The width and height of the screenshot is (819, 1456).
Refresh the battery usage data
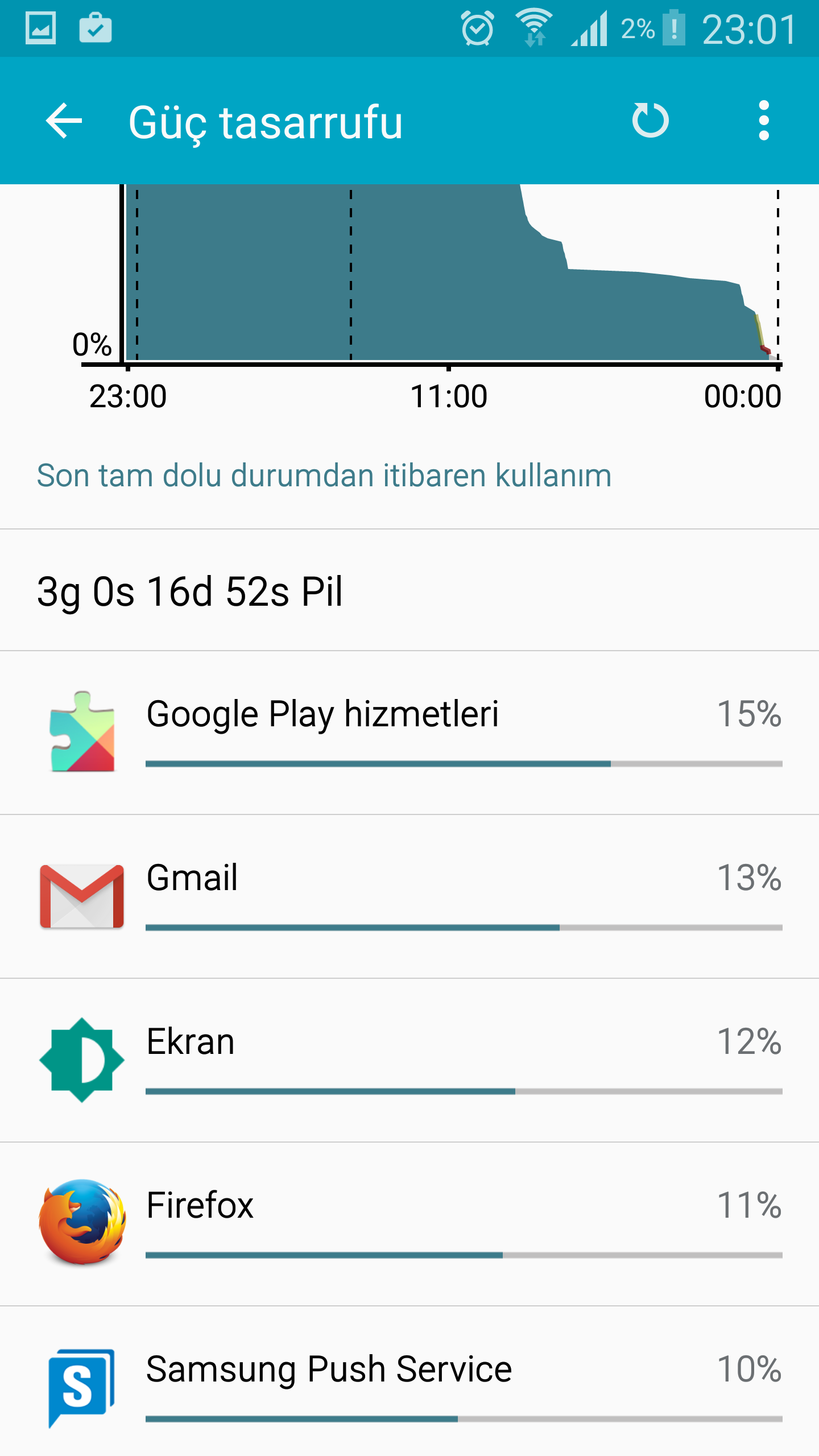click(x=650, y=121)
